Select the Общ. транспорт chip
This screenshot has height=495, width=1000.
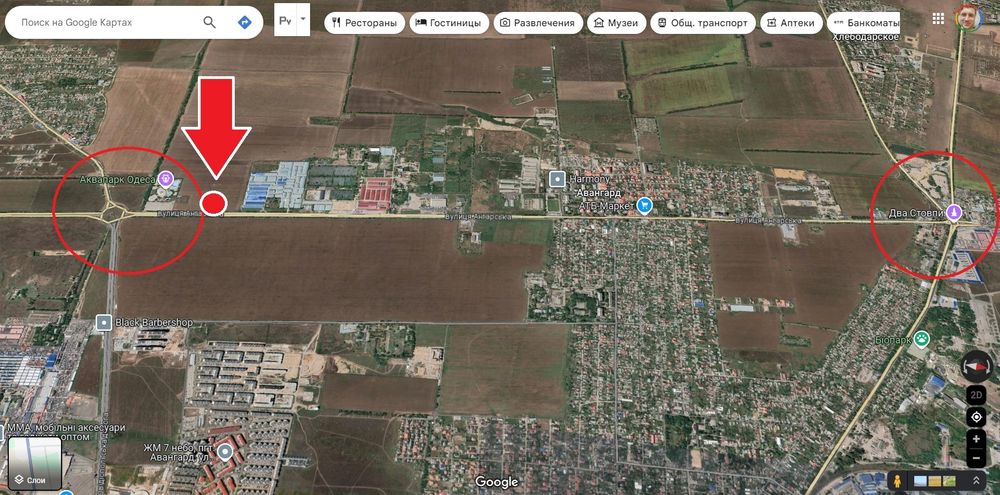(702, 22)
